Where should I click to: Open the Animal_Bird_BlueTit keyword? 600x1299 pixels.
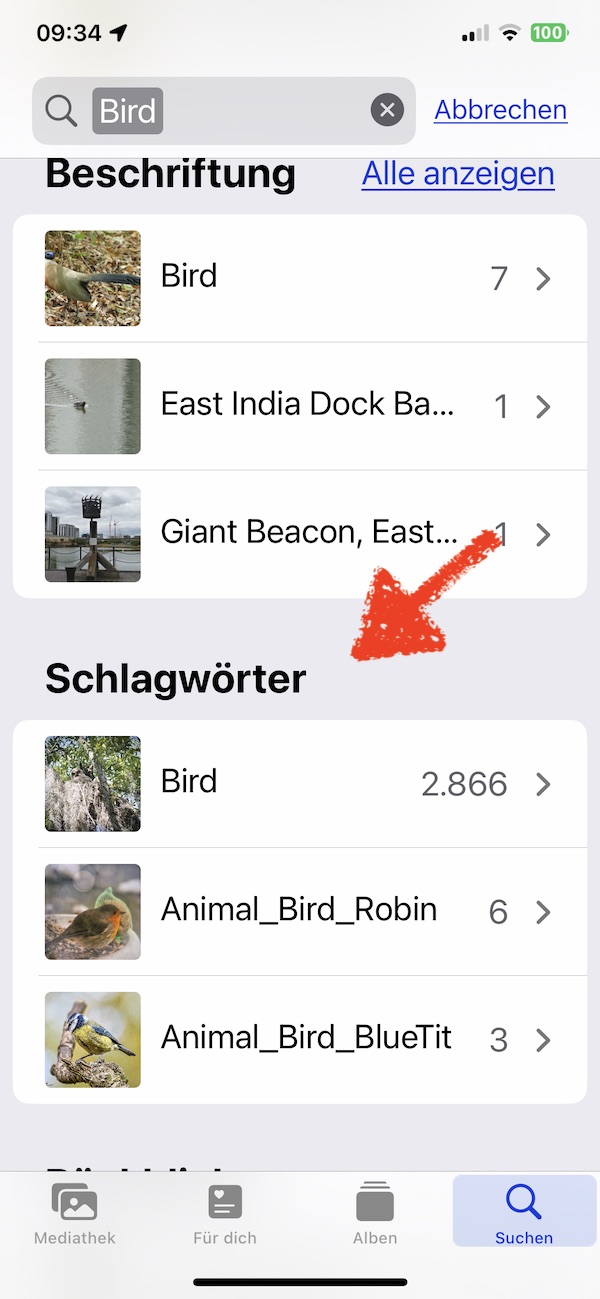(300, 1040)
